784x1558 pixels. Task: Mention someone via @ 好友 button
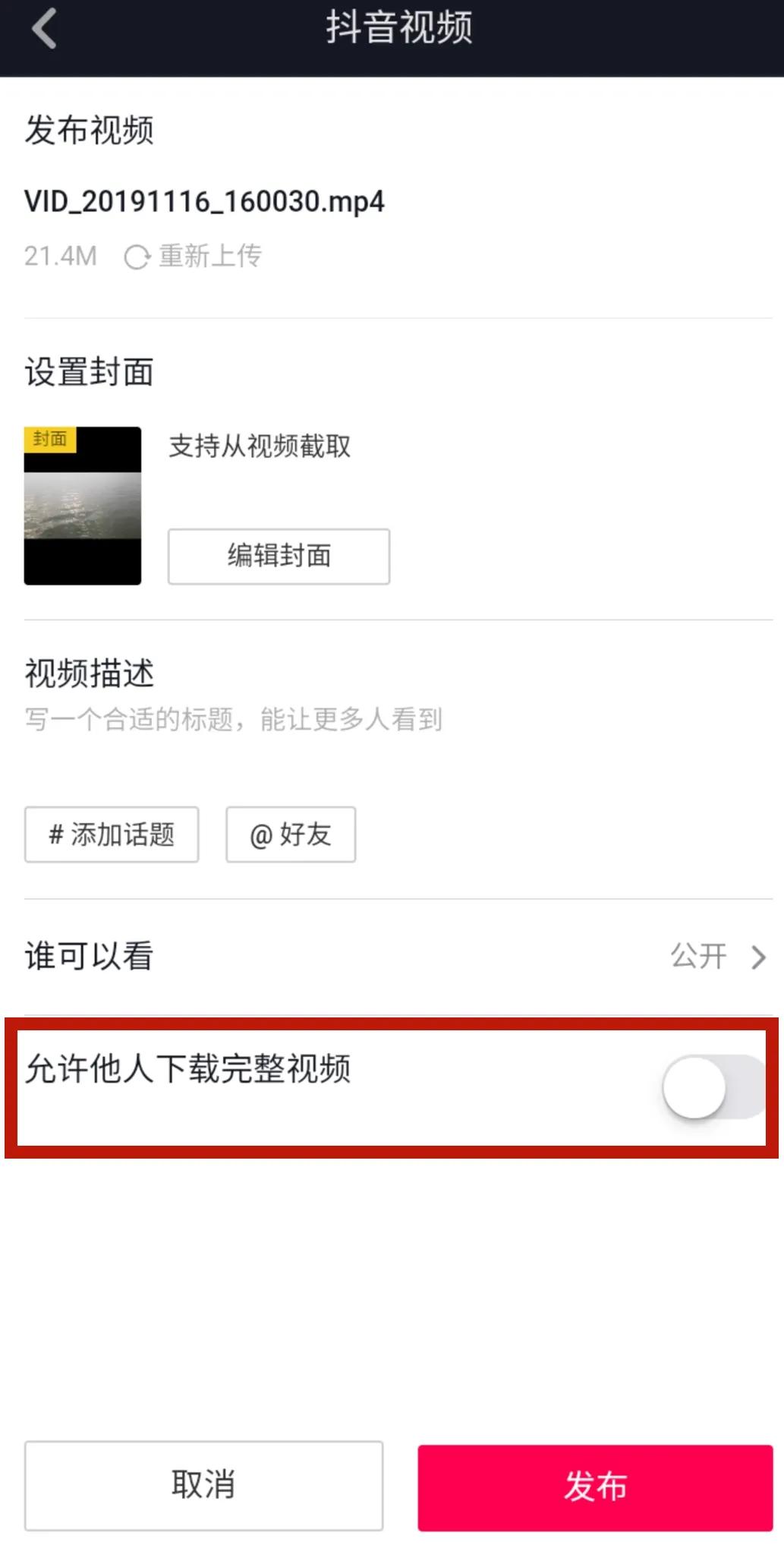pyautogui.click(x=291, y=834)
